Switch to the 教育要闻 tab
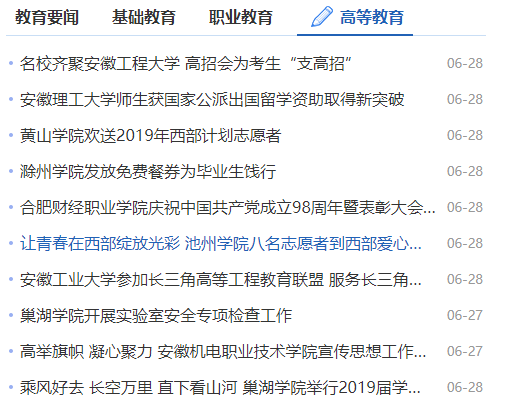This screenshot has width=507, height=405. tap(47, 17)
